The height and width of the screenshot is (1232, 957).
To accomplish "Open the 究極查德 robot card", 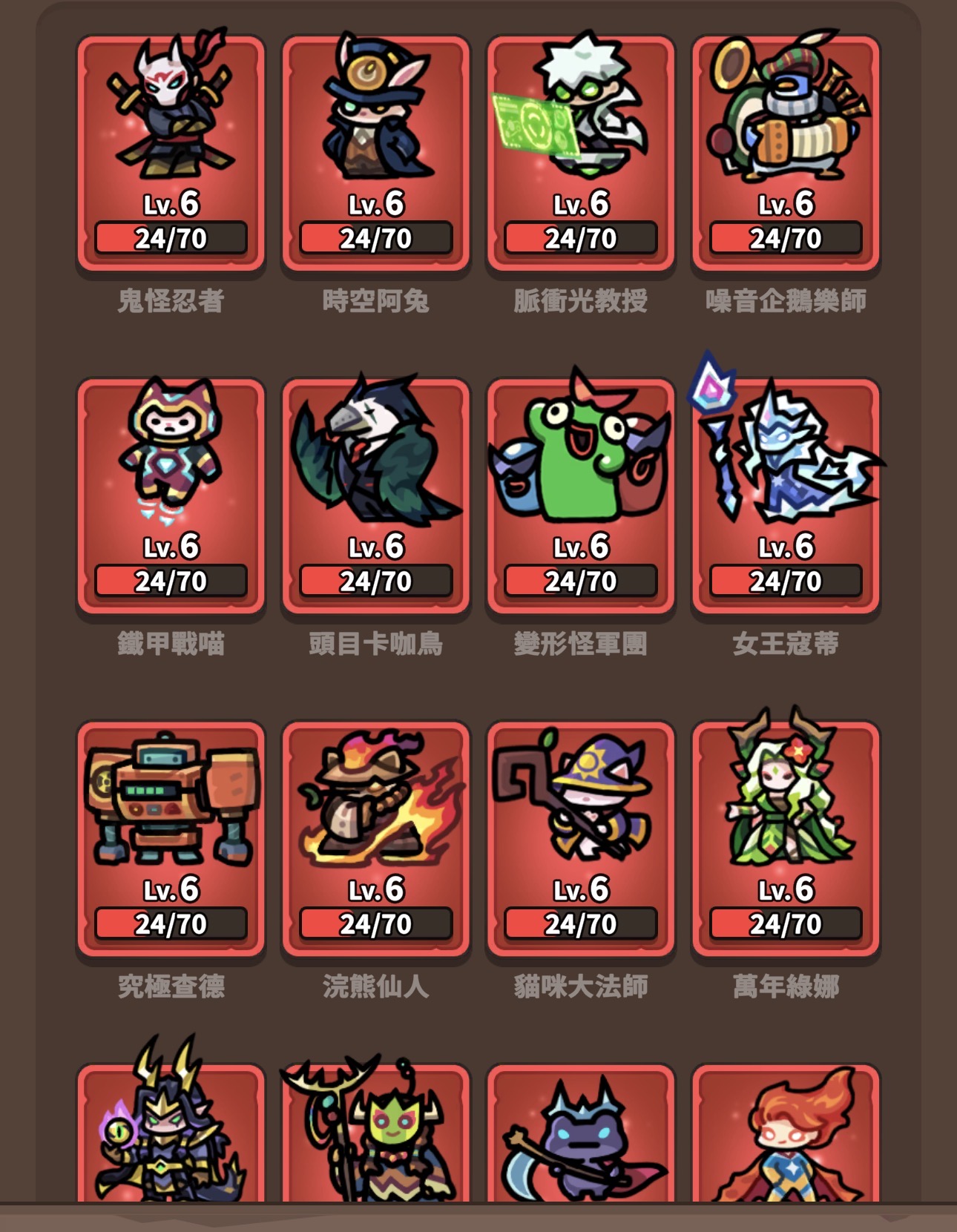I will 171,838.
